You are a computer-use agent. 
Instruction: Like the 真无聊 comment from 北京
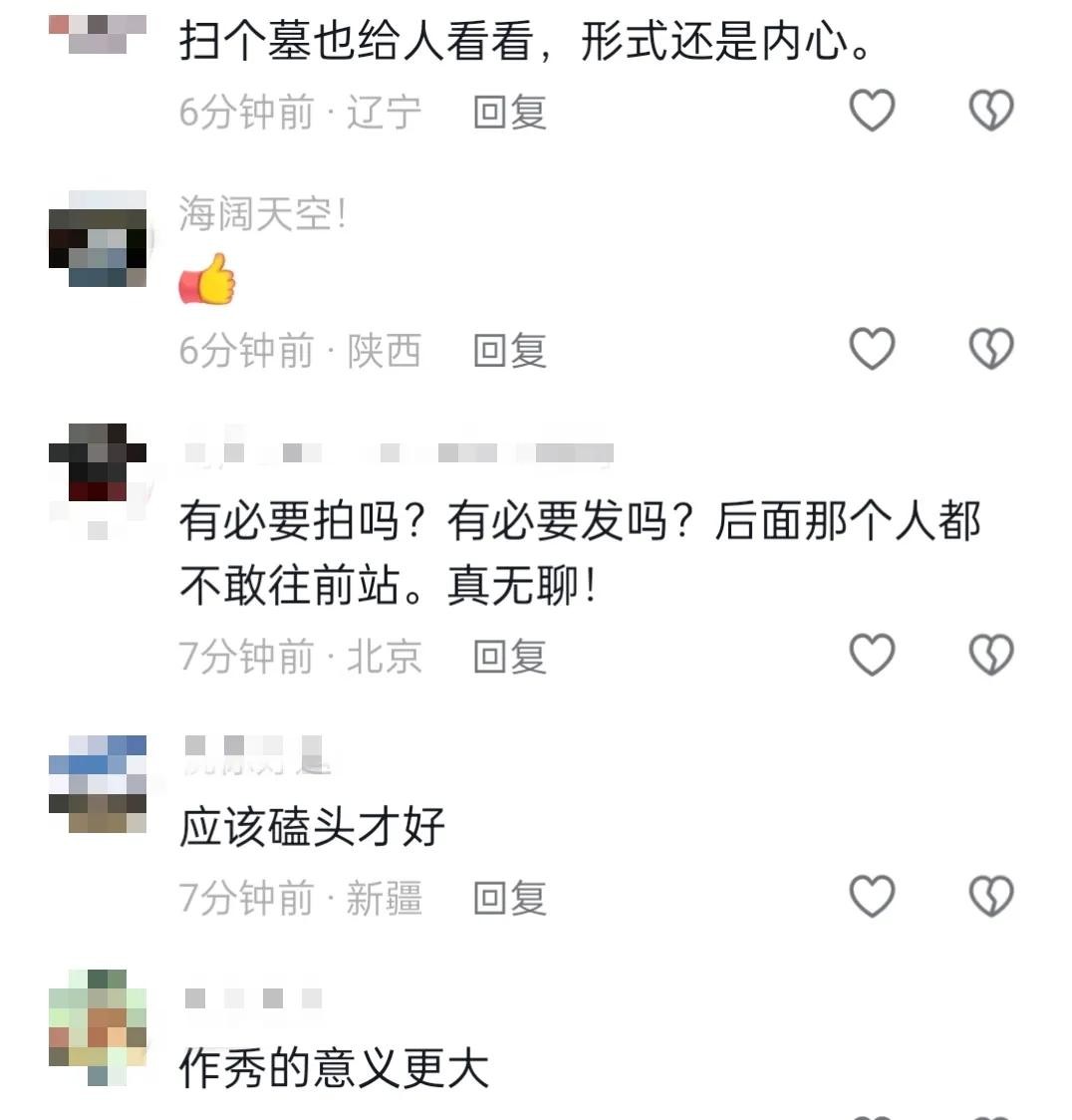872,655
